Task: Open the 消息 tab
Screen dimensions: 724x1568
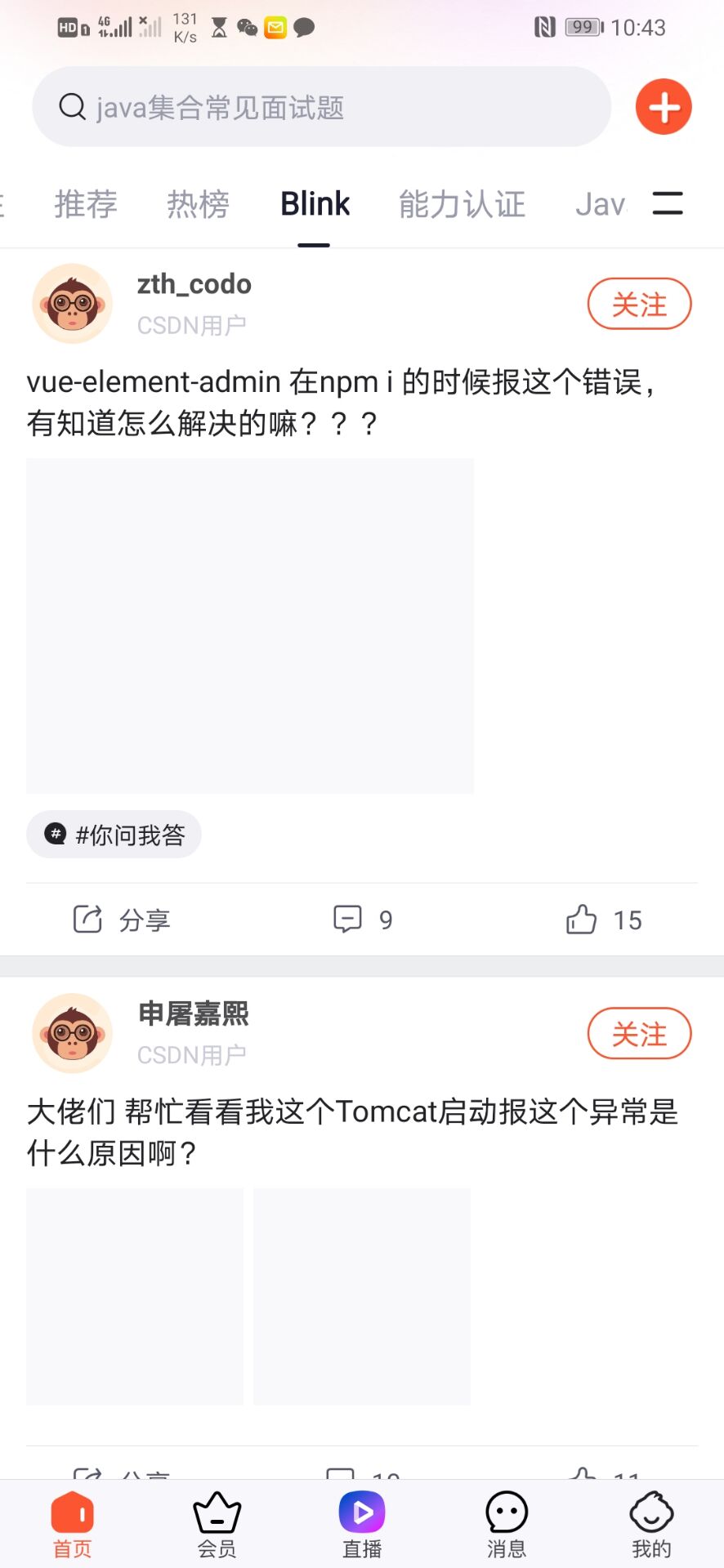Action: coord(507,1524)
